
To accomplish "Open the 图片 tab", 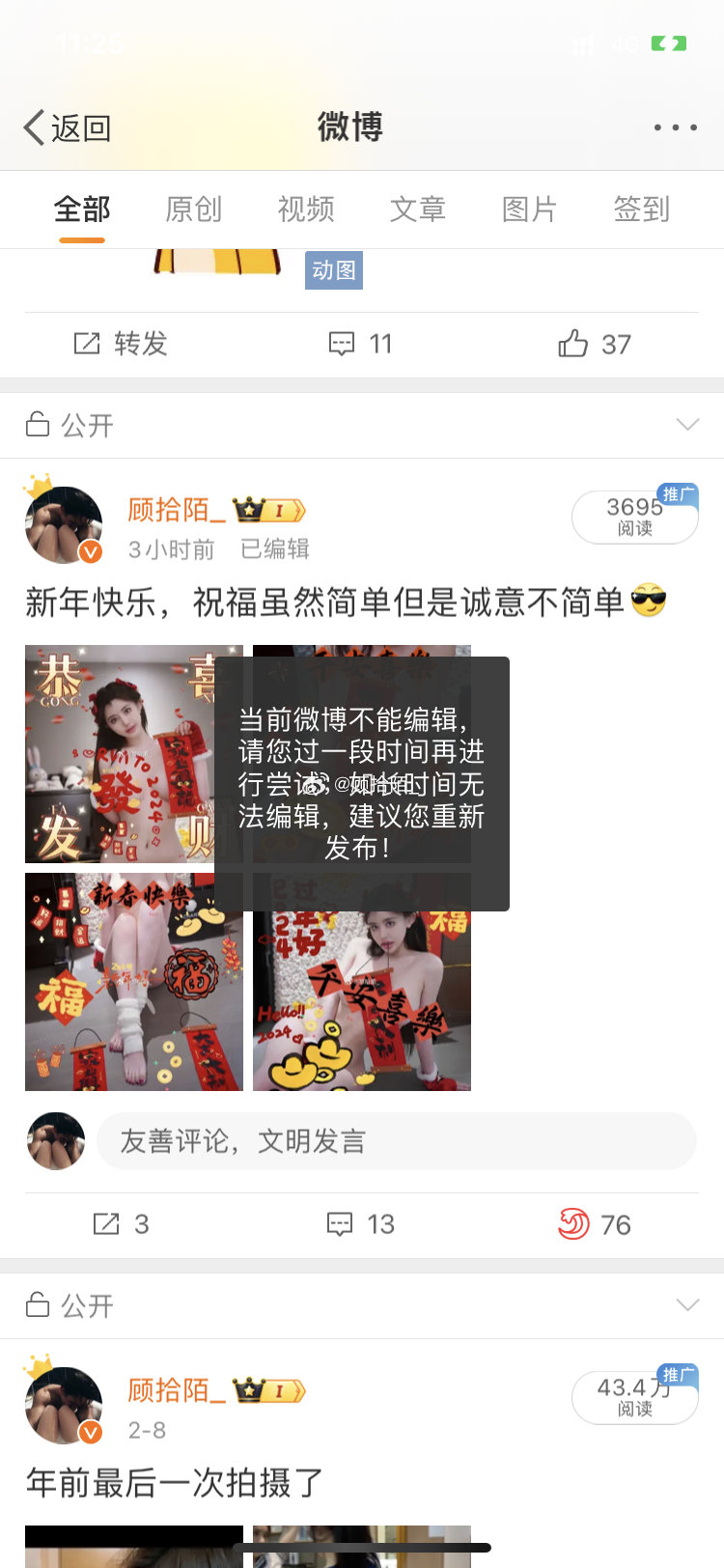I will (529, 209).
